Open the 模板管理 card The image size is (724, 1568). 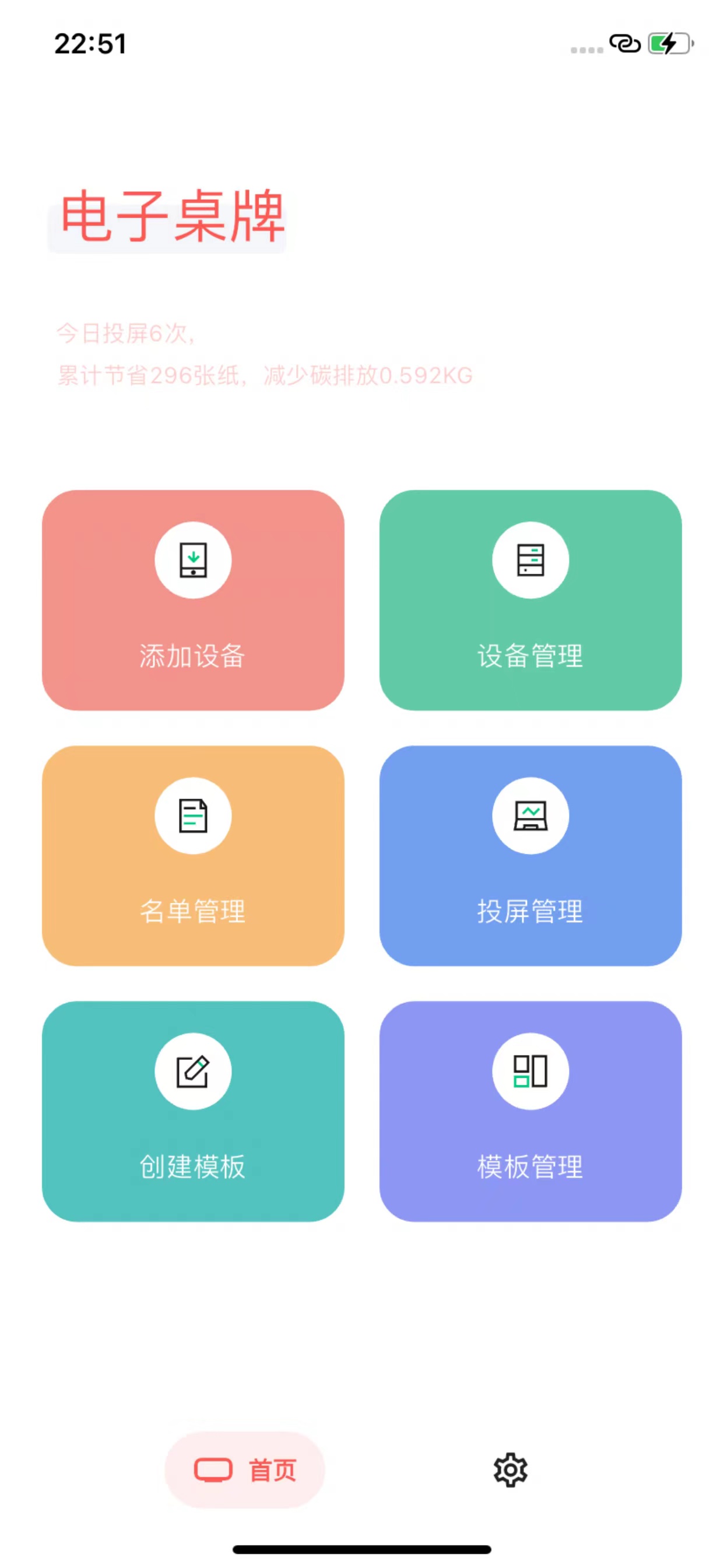(x=530, y=1111)
